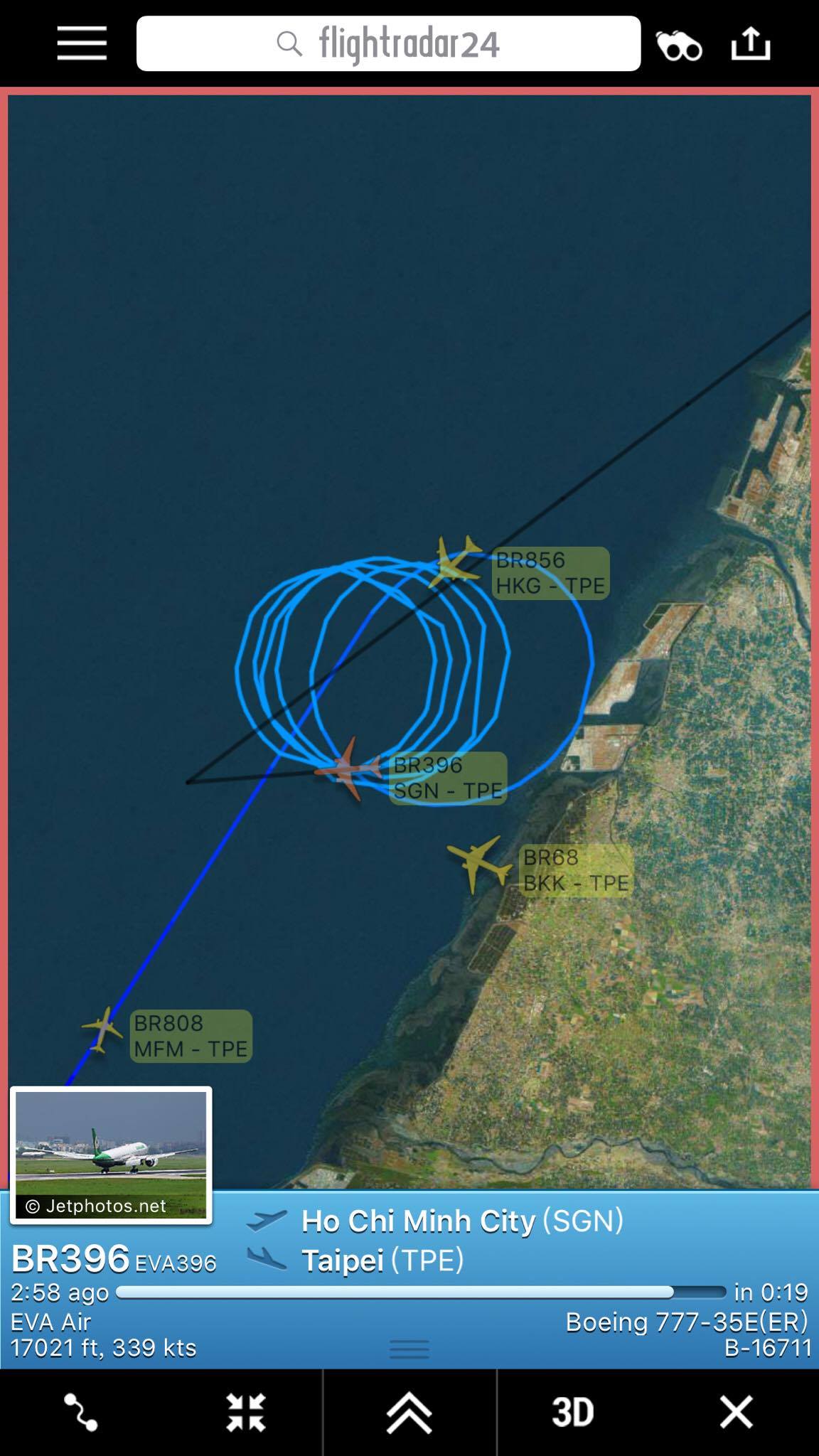This screenshot has width=819, height=1456.
Task: Open the binoculars AR view icon
Action: click(679, 46)
